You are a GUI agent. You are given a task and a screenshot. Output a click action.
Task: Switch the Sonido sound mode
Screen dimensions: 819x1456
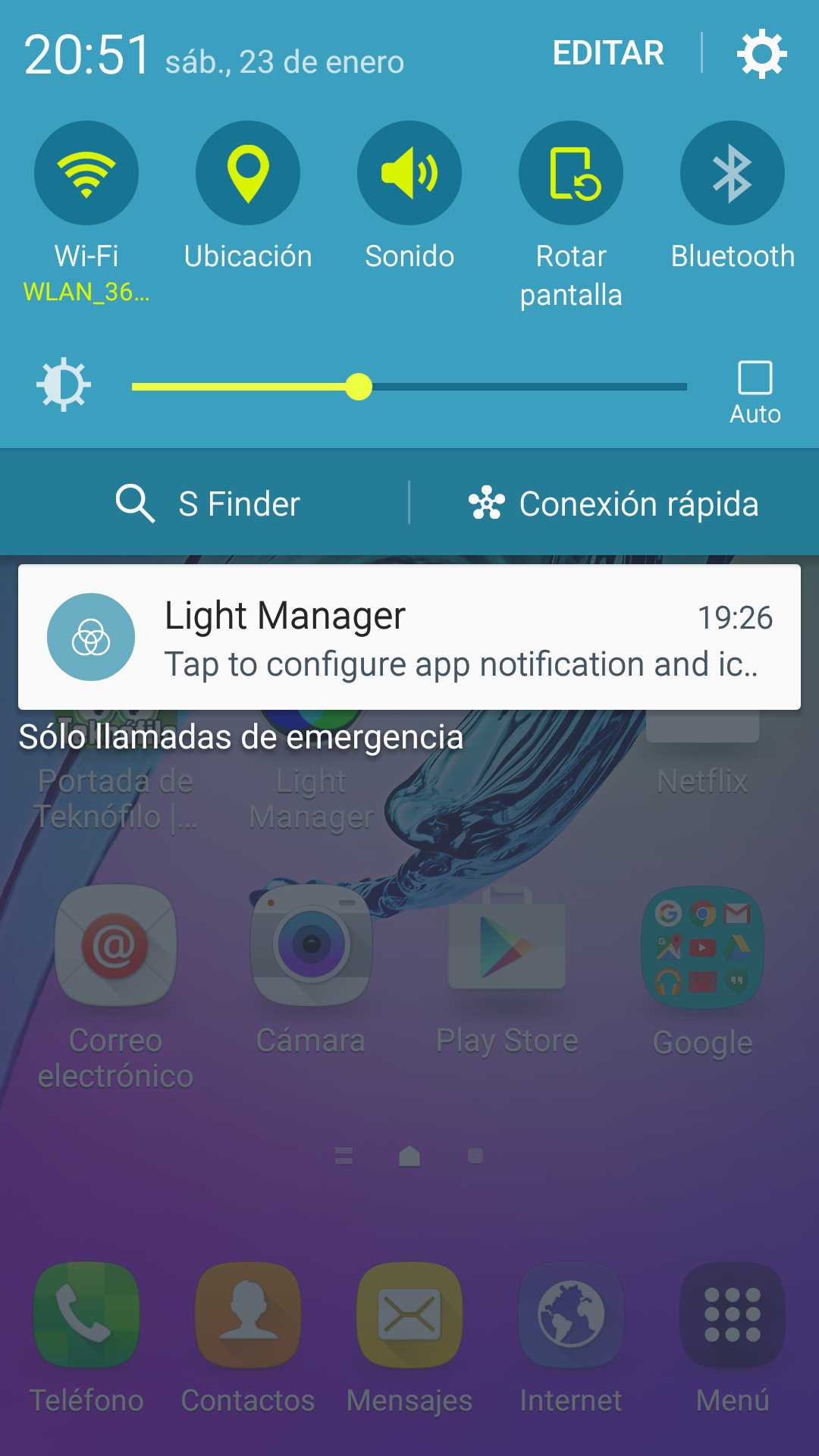point(409,173)
